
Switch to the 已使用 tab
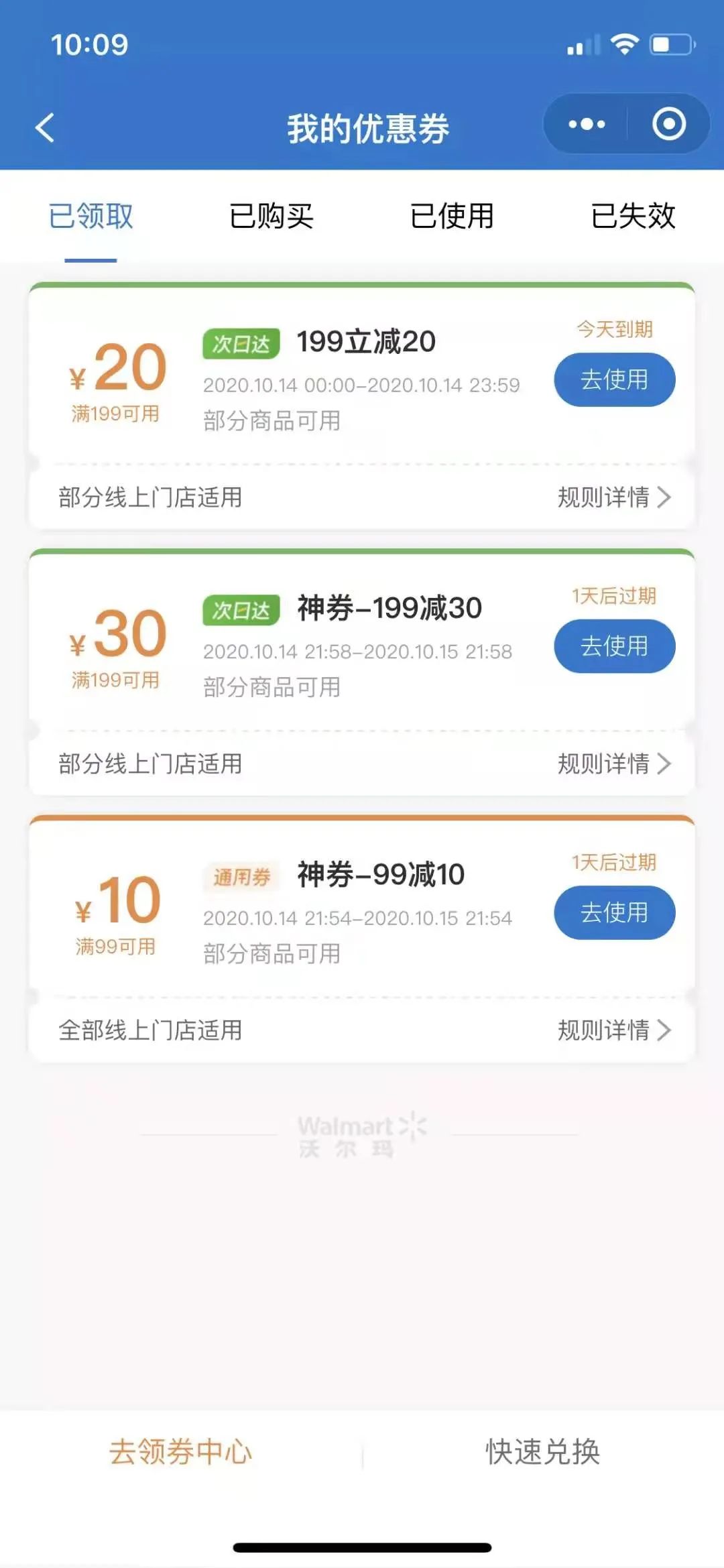(452, 216)
